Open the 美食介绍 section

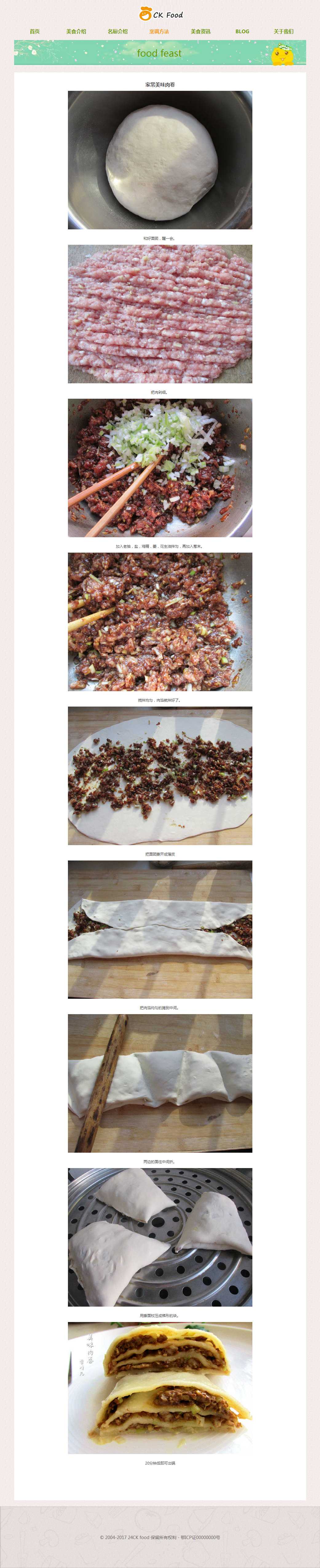coord(76,32)
